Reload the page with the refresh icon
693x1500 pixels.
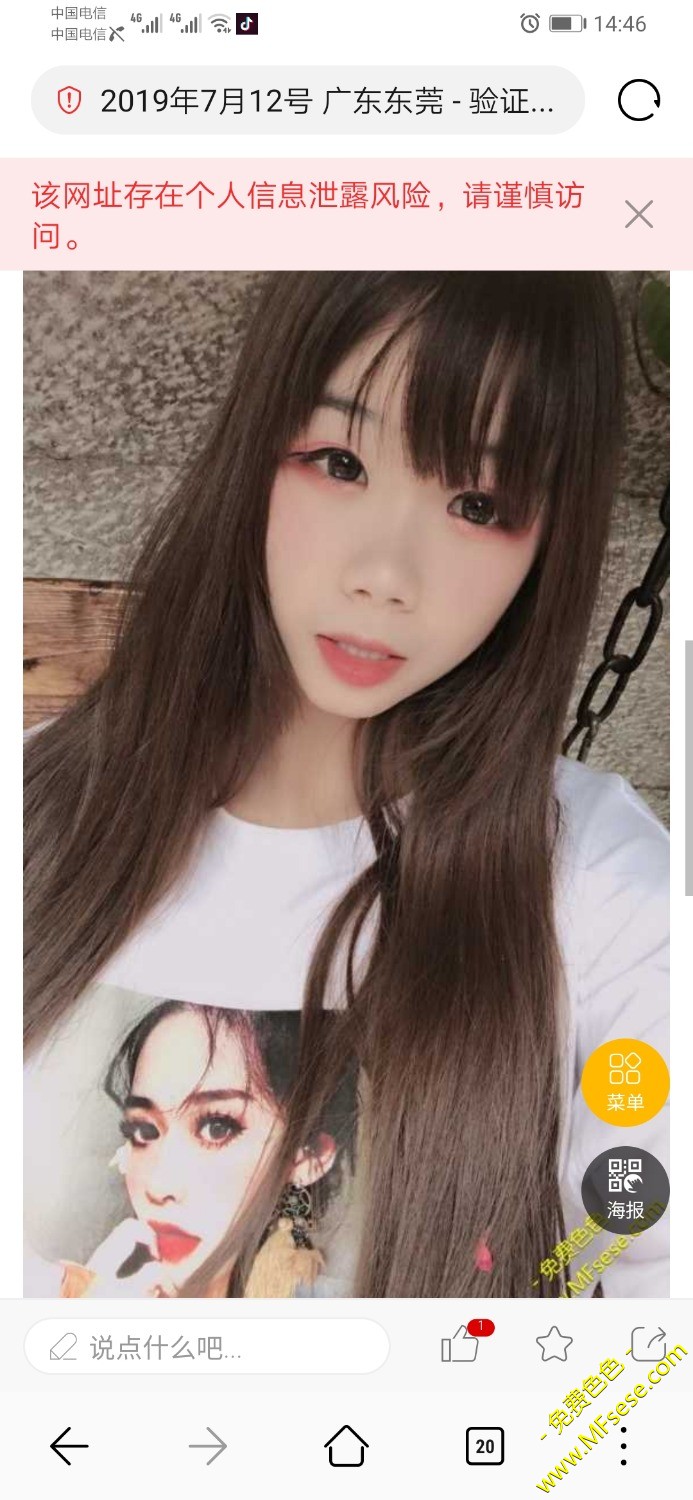tap(639, 101)
